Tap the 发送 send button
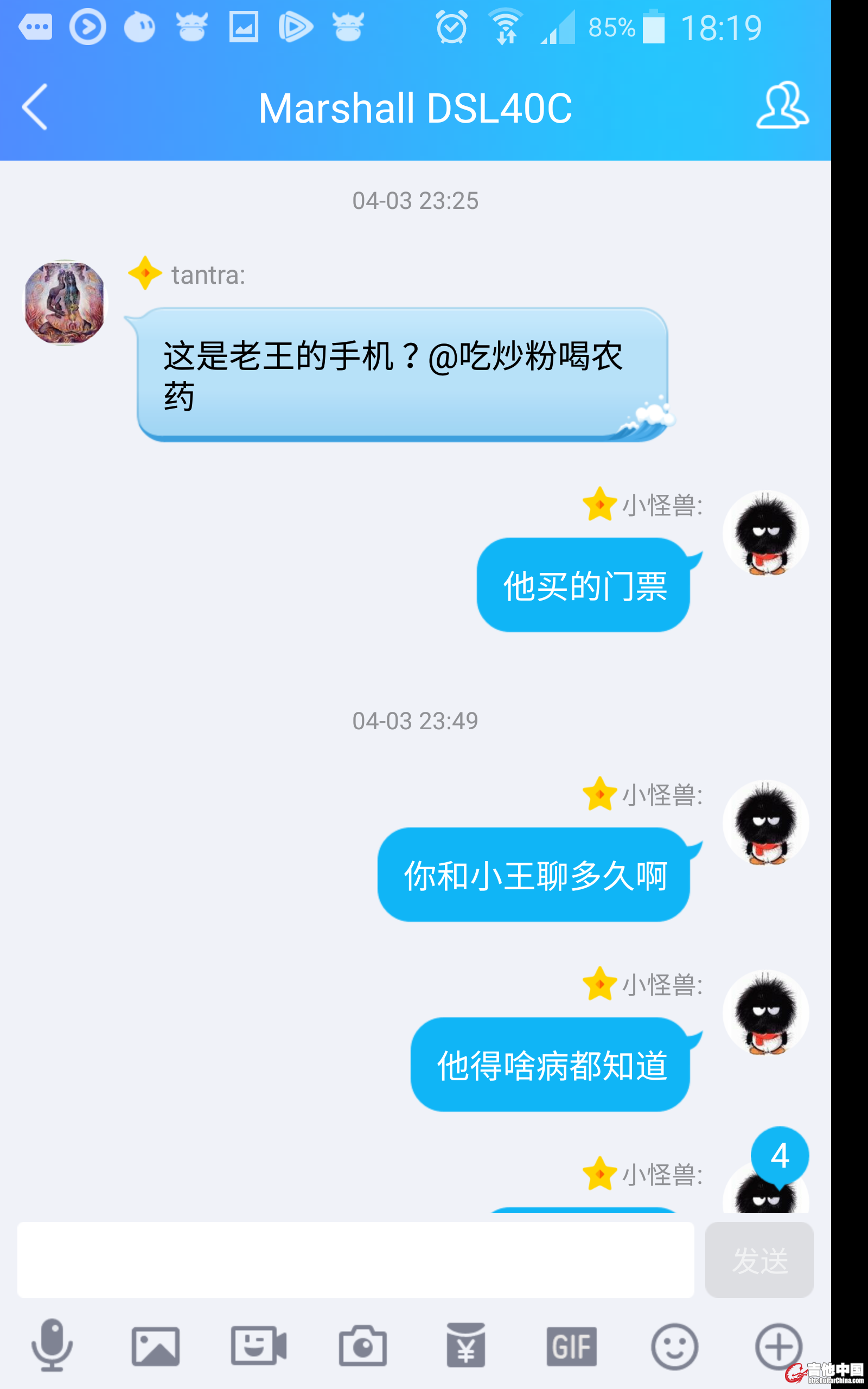Screen dimensions: 868x1389 (759, 1259)
